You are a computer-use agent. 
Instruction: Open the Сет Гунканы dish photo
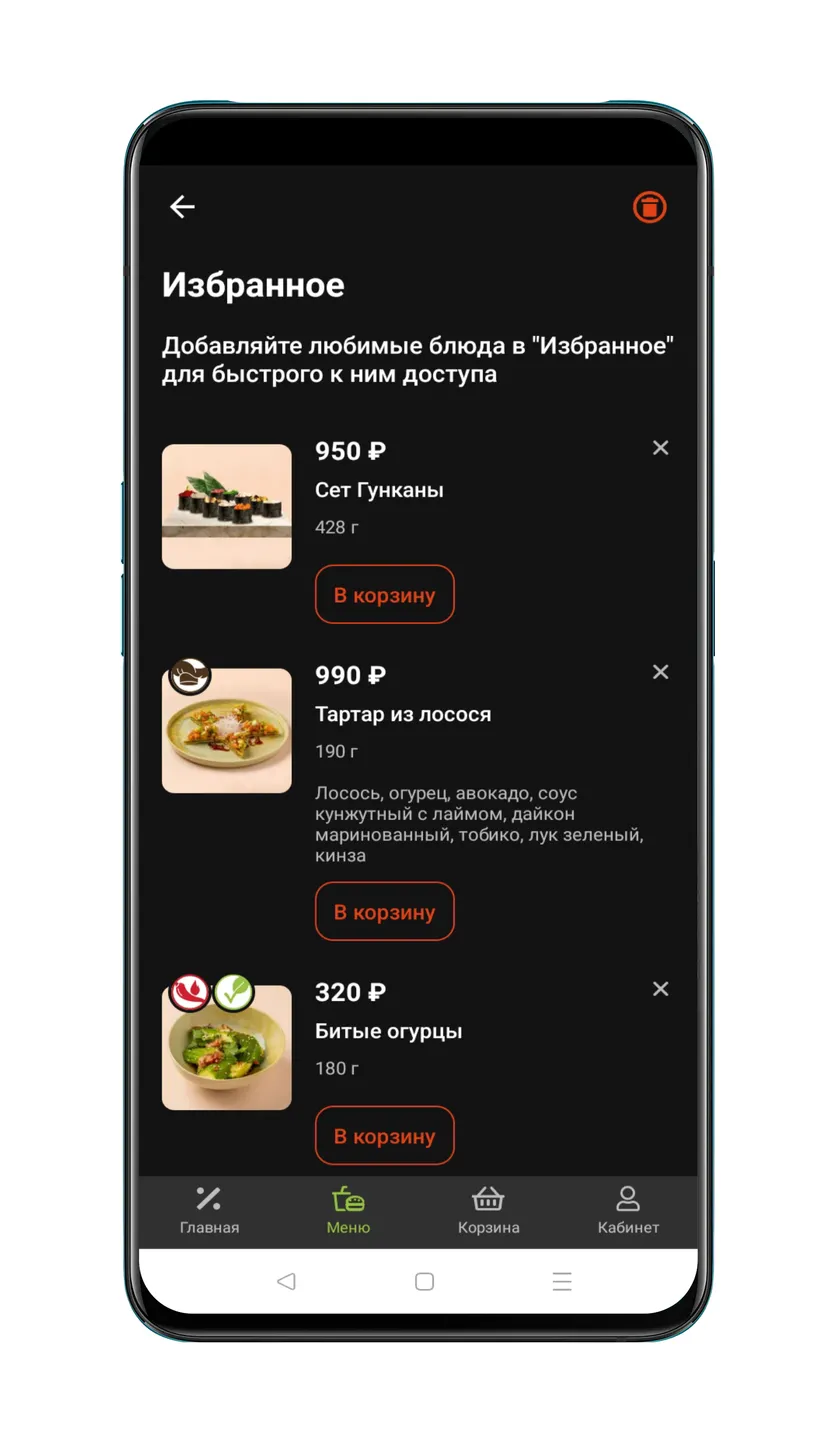pyautogui.click(x=227, y=507)
